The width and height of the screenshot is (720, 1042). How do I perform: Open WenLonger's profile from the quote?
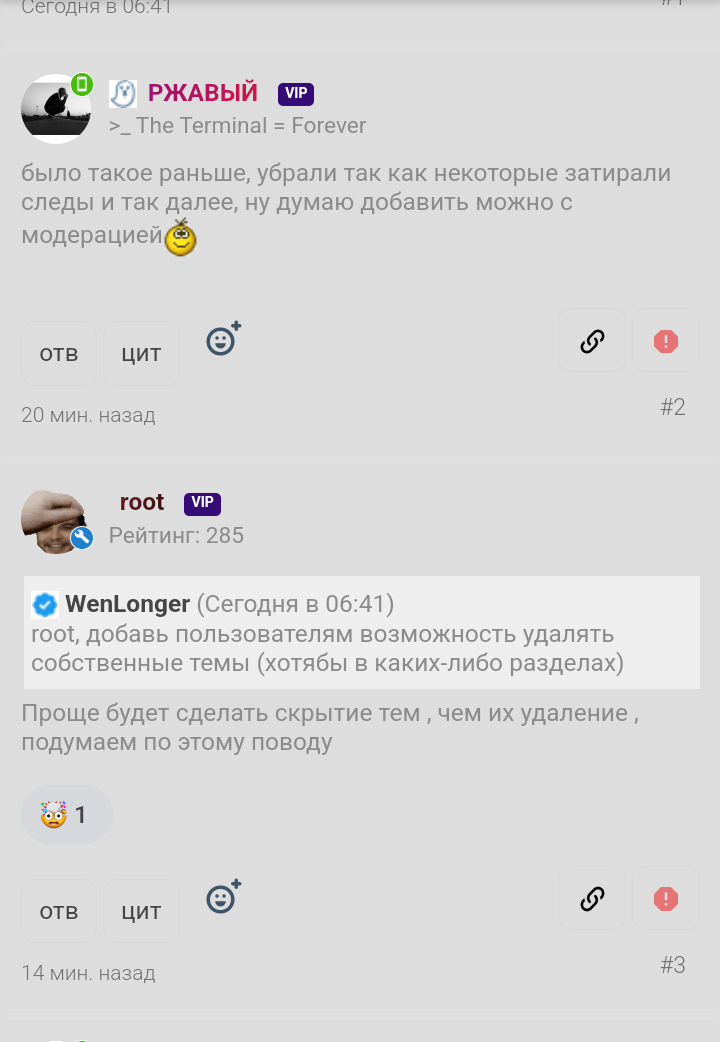(x=127, y=604)
